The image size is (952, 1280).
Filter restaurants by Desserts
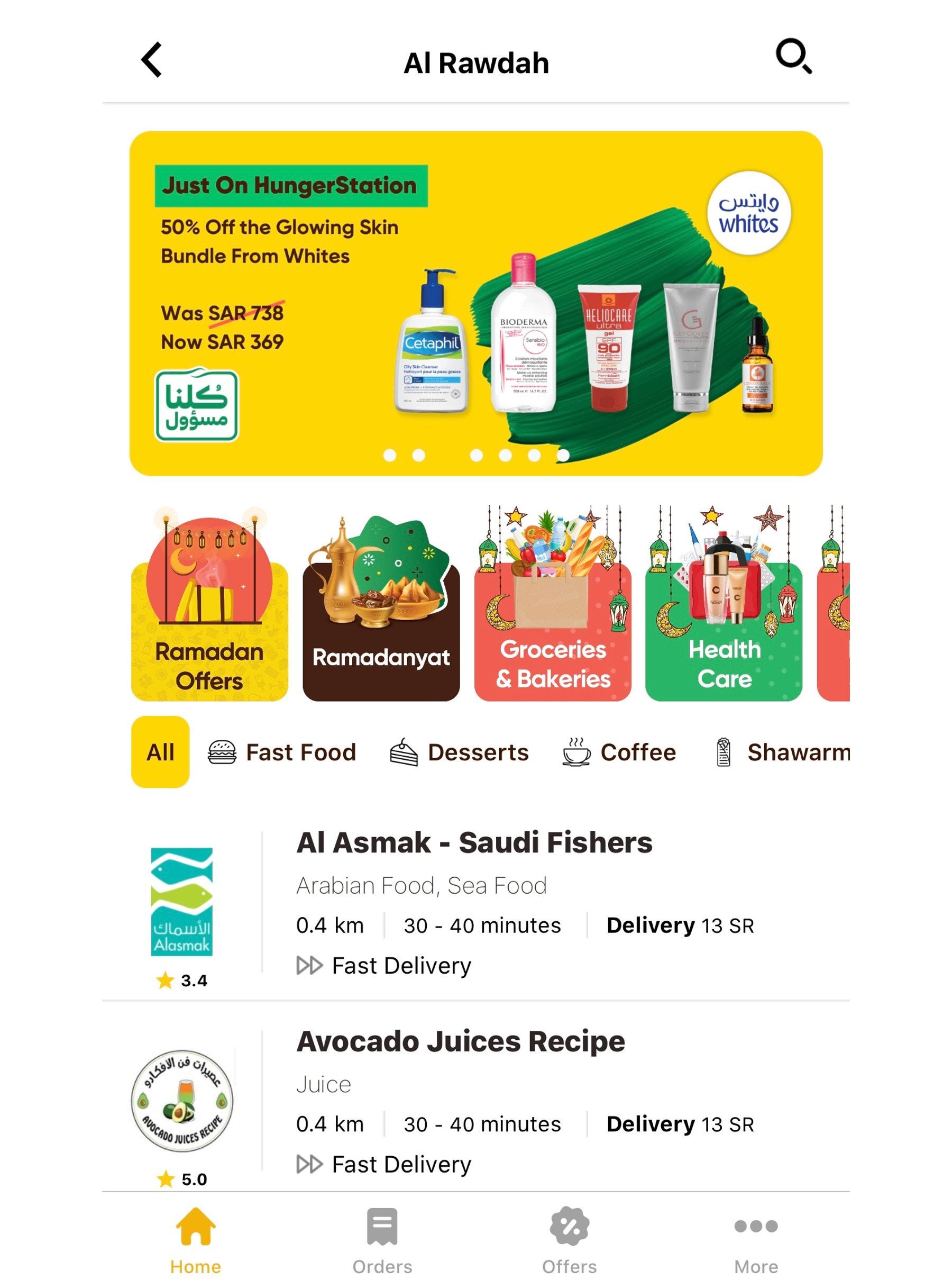point(459,752)
